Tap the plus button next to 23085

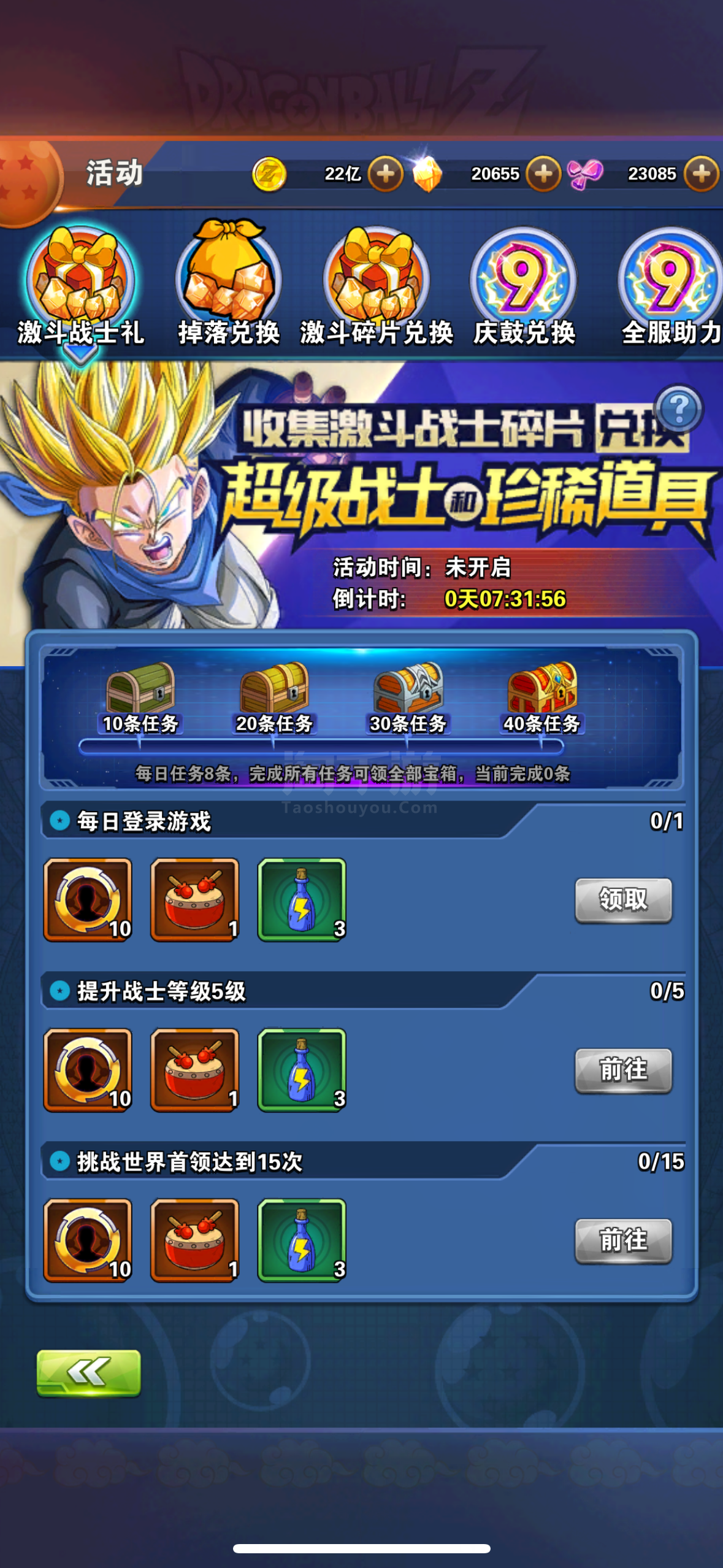coord(701,174)
